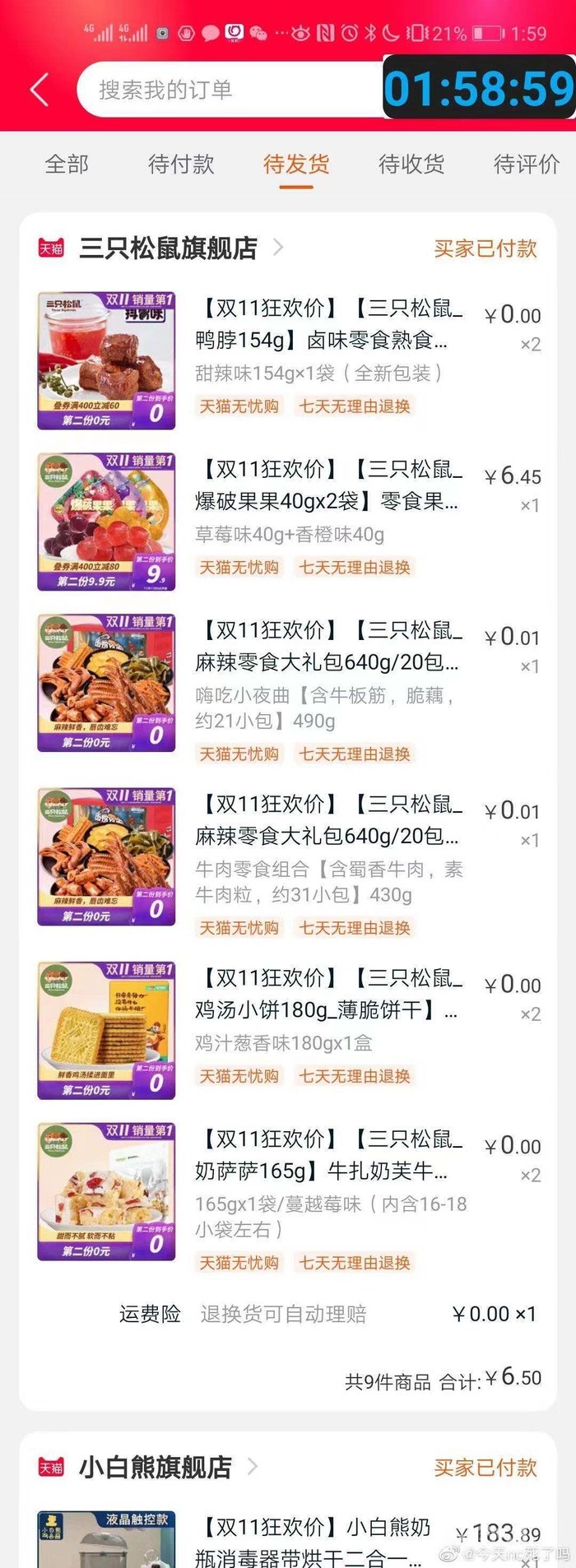Open the 三只松鼠旗舰店 store page
Image resolution: width=576 pixels, height=1568 pixels.
click(169, 248)
